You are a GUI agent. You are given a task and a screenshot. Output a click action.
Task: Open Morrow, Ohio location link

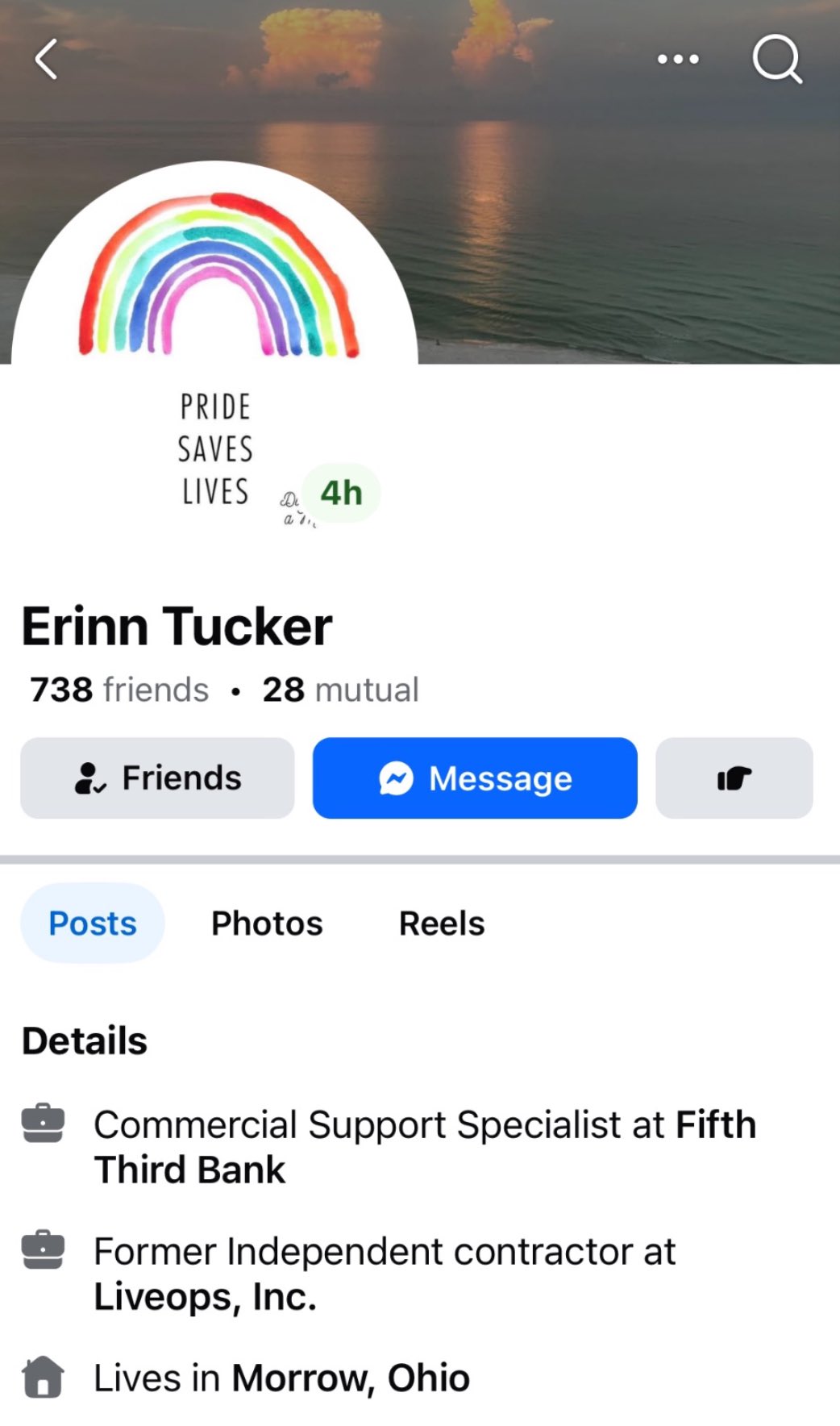click(x=351, y=1378)
